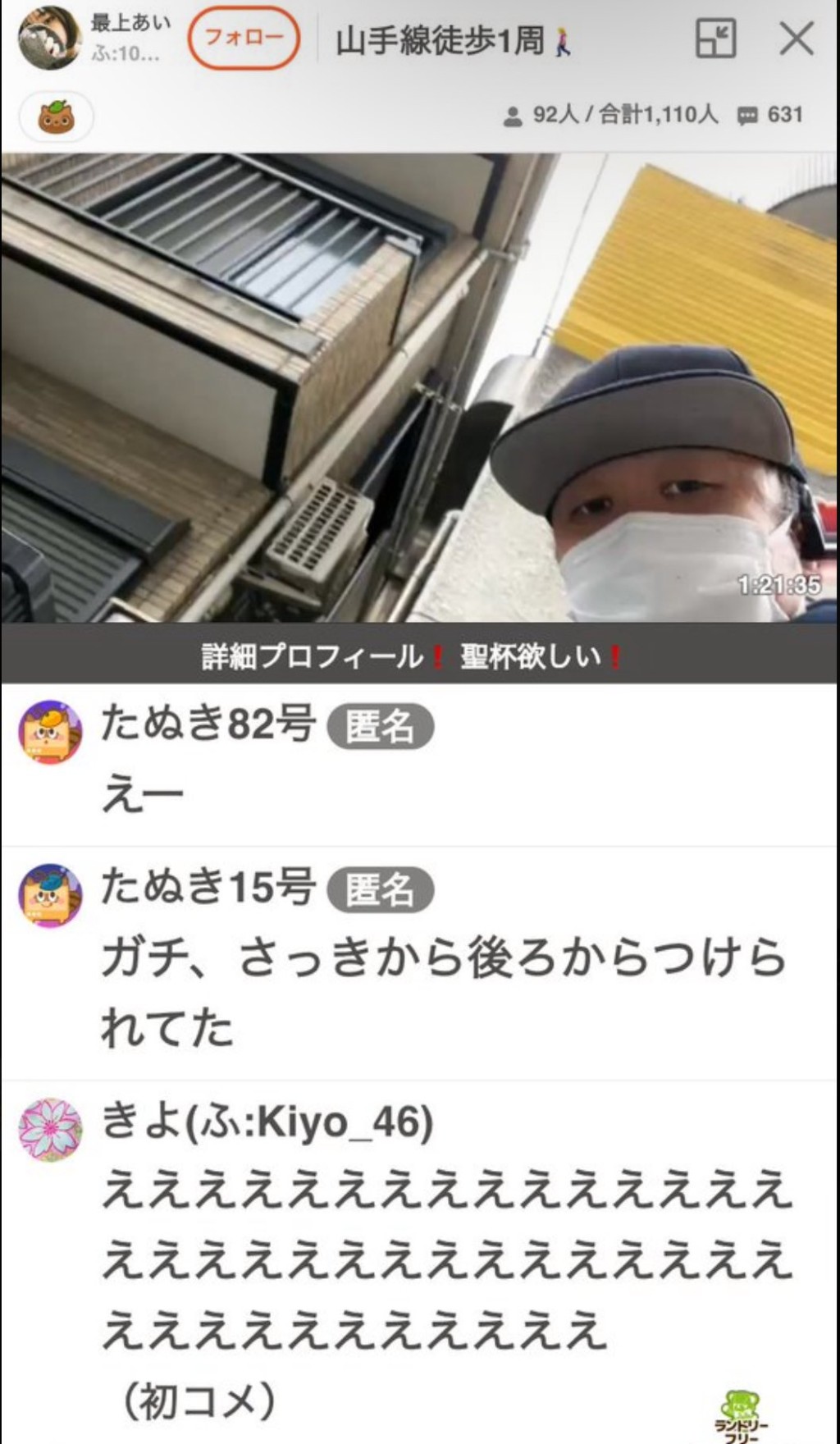Close the live stream

point(795,39)
